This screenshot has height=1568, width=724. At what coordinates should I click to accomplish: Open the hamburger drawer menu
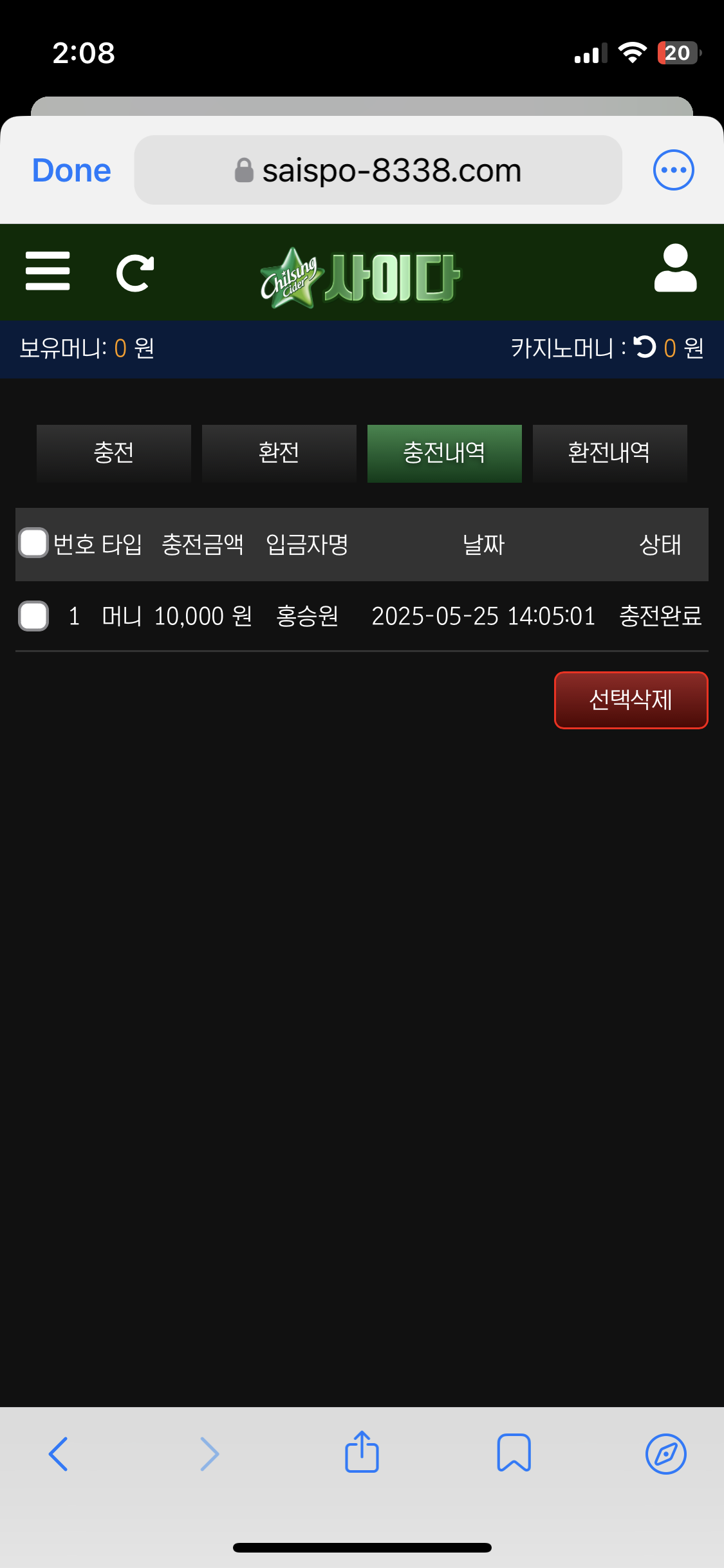tap(48, 271)
